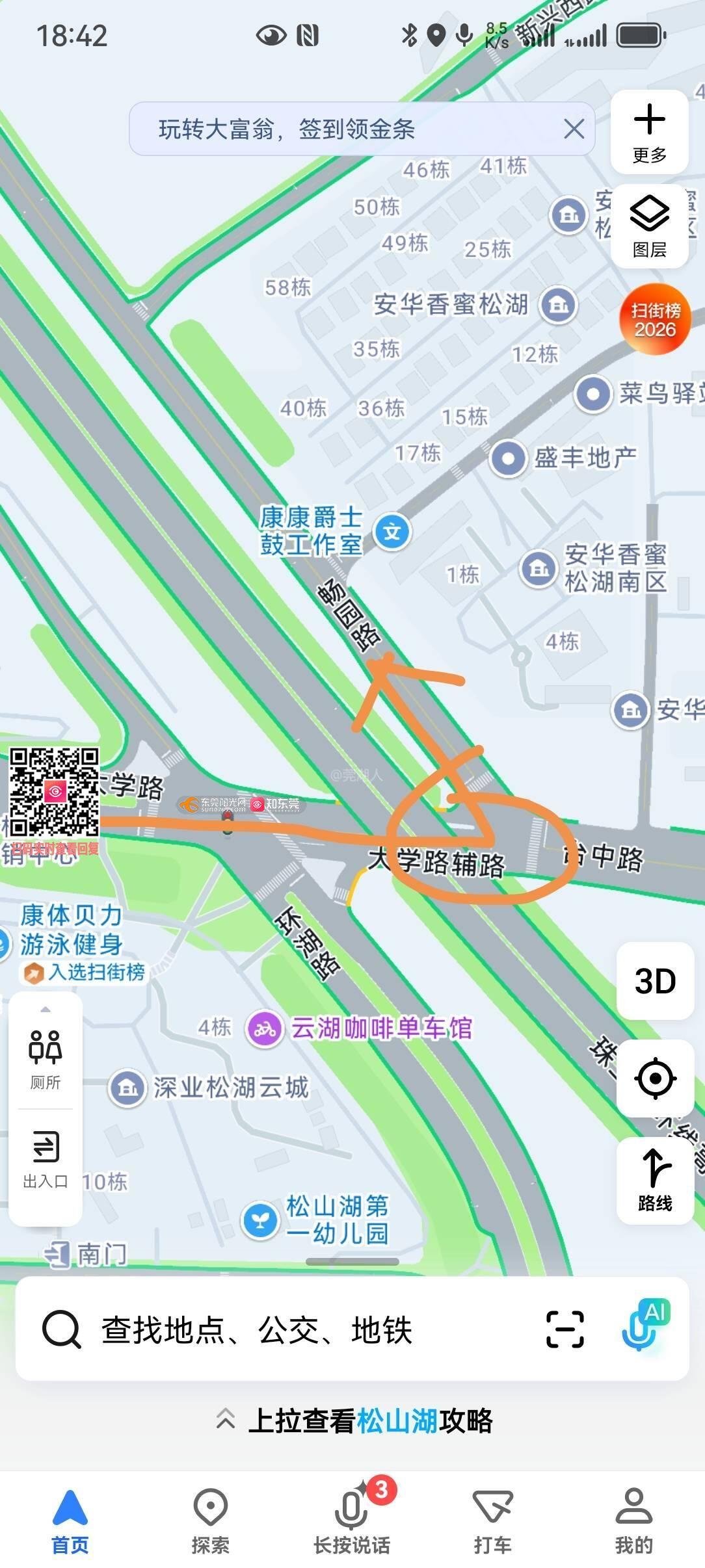Open the scan icon in search bar

coord(565,1329)
